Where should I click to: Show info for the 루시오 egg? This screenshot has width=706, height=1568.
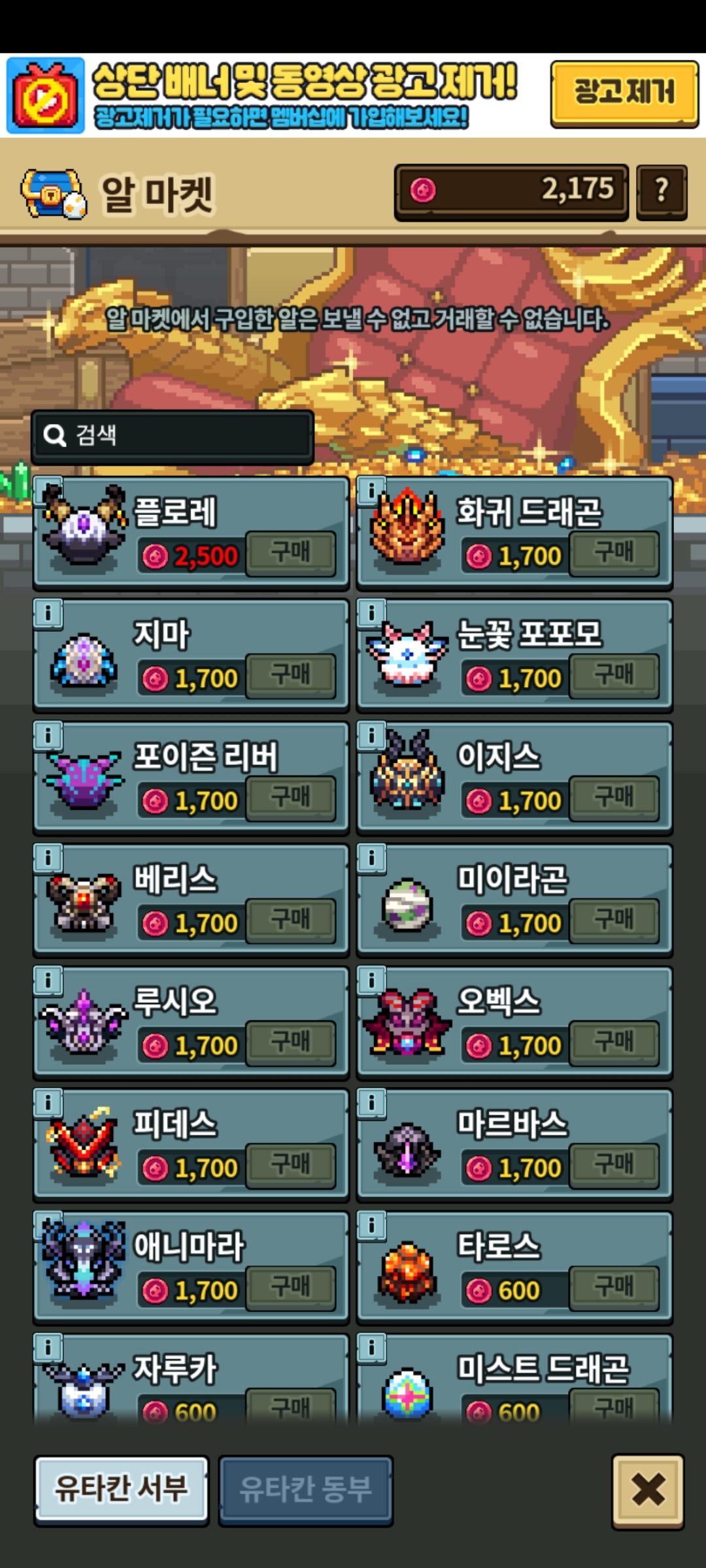(48, 981)
